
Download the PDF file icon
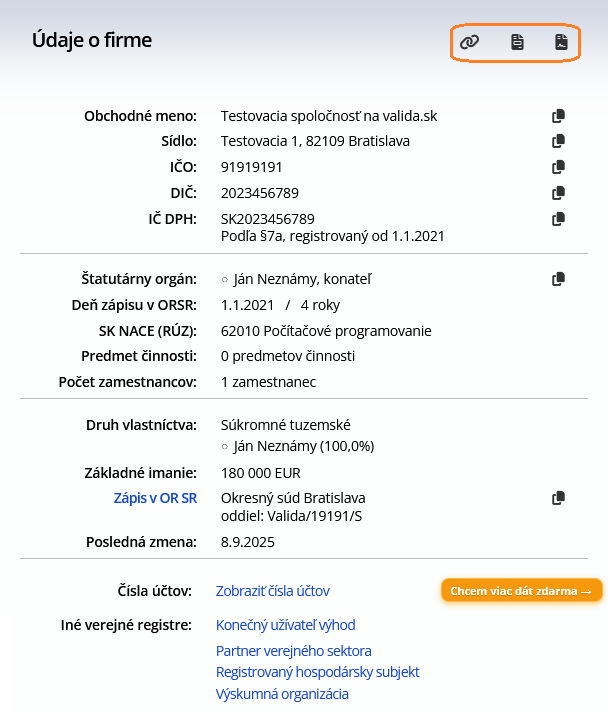pyautogui.click(x=562, y=42)
